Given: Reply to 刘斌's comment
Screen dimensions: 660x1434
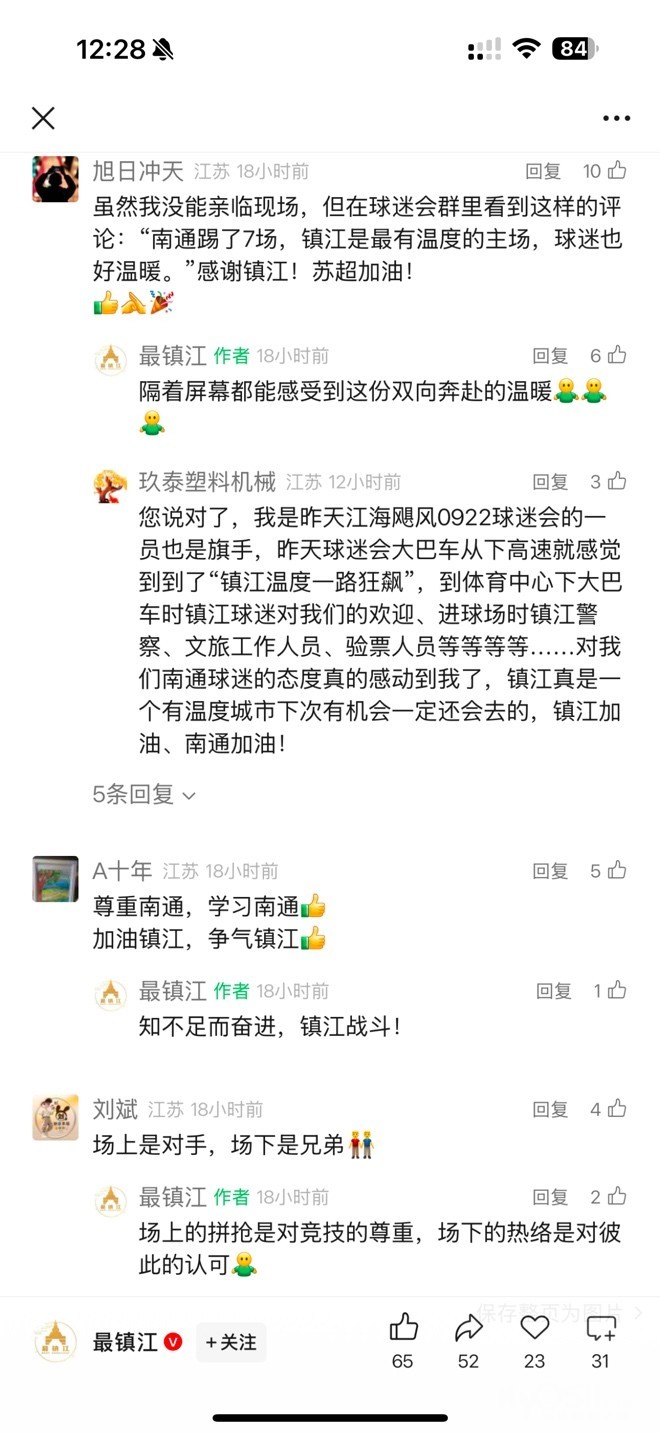Looking at the screenshot, I should tap(550, 1109).
